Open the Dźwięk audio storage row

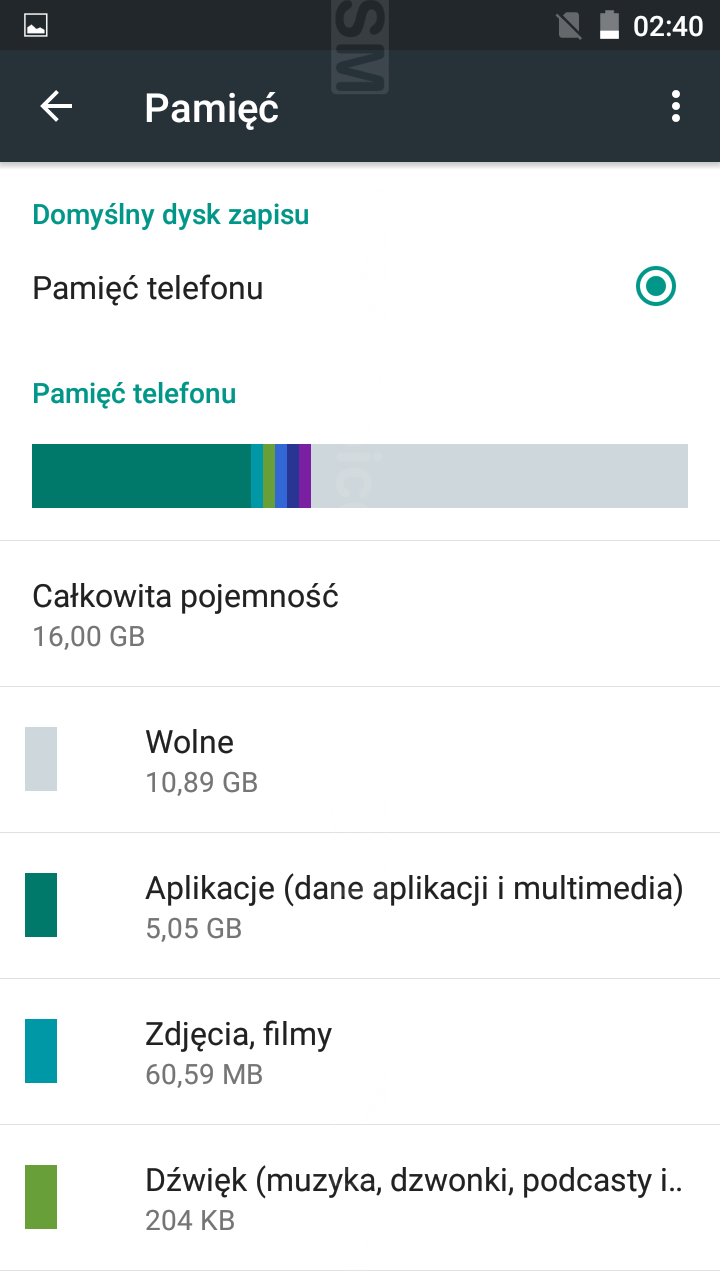[x=360, y=1197]
